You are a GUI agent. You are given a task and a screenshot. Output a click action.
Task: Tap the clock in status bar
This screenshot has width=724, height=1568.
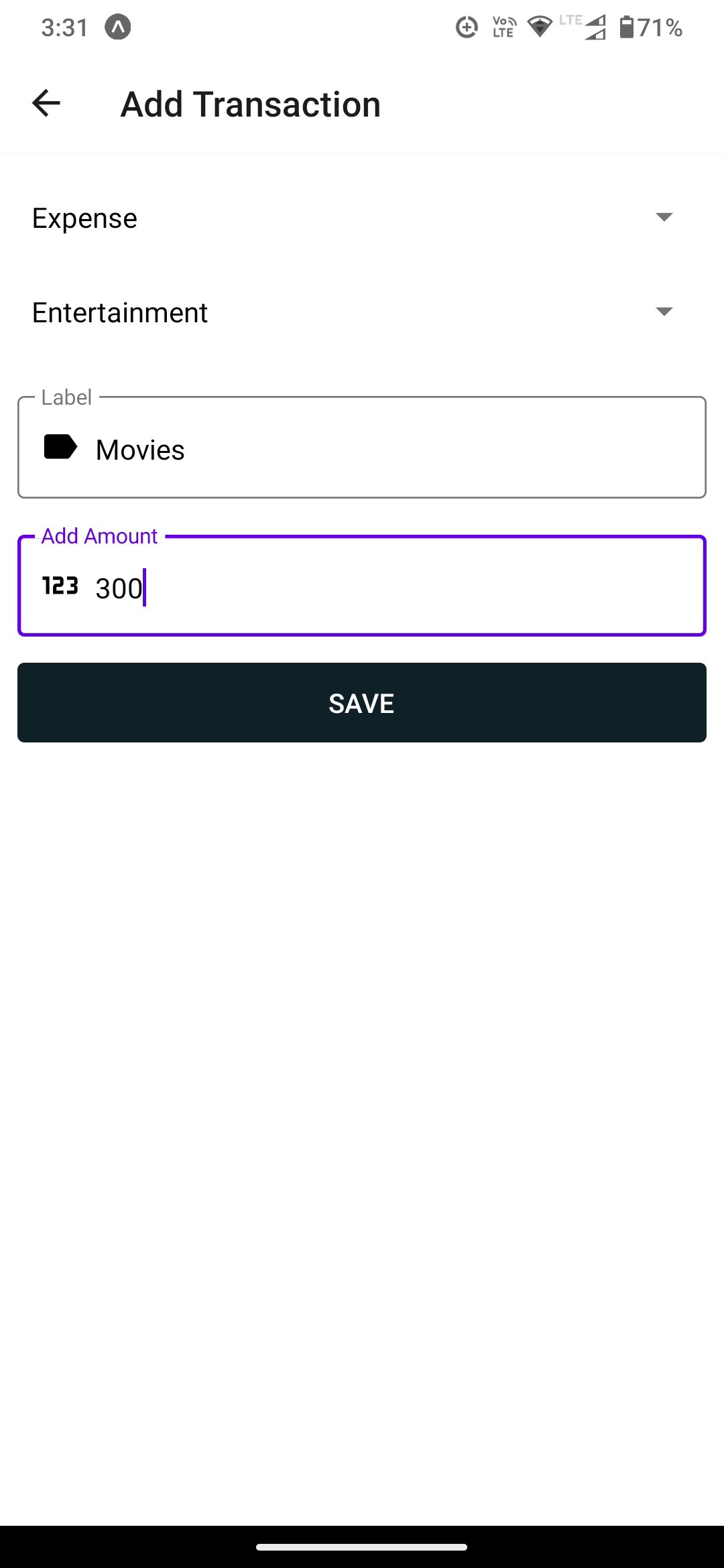(x=64, y=27)
